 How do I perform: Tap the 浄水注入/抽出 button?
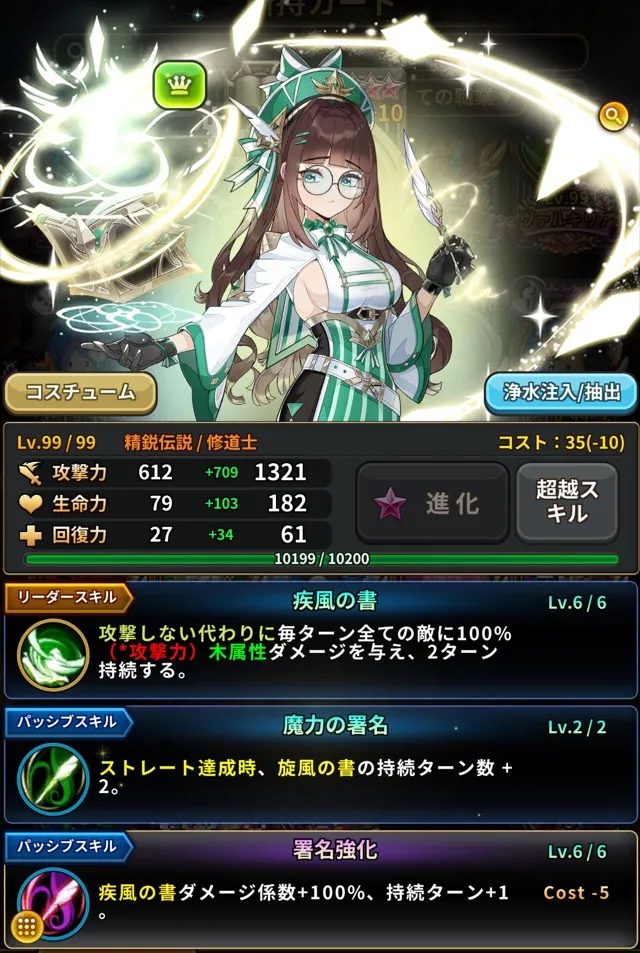[x=560, y=393]
